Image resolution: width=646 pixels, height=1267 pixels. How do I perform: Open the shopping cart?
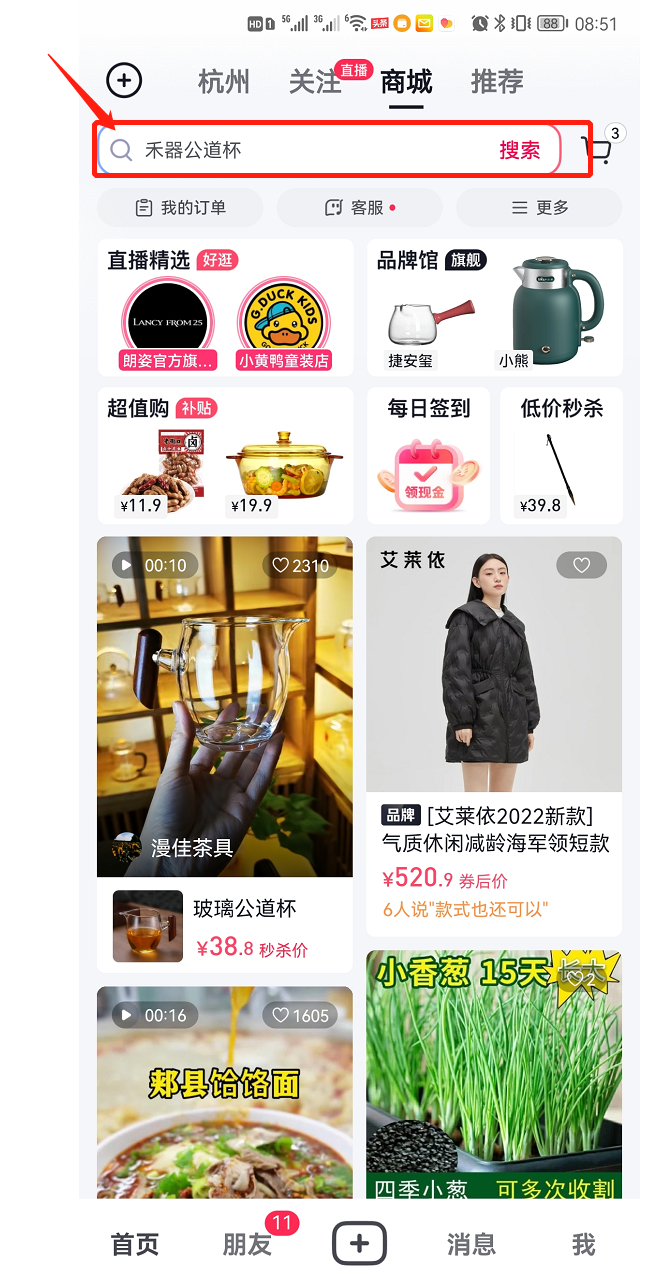click(597, 150)
